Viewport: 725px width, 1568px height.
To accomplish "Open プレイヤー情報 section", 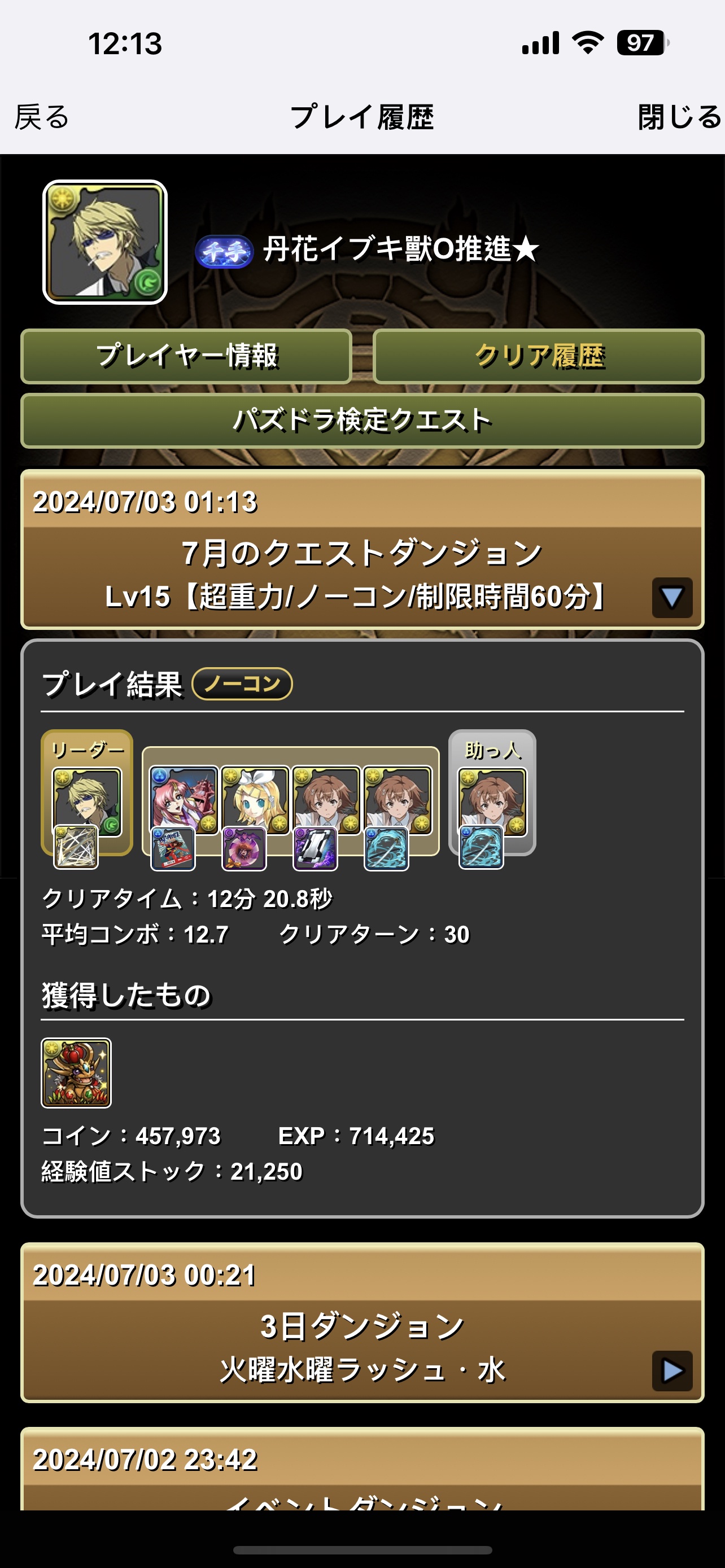I will click(186, 356).
